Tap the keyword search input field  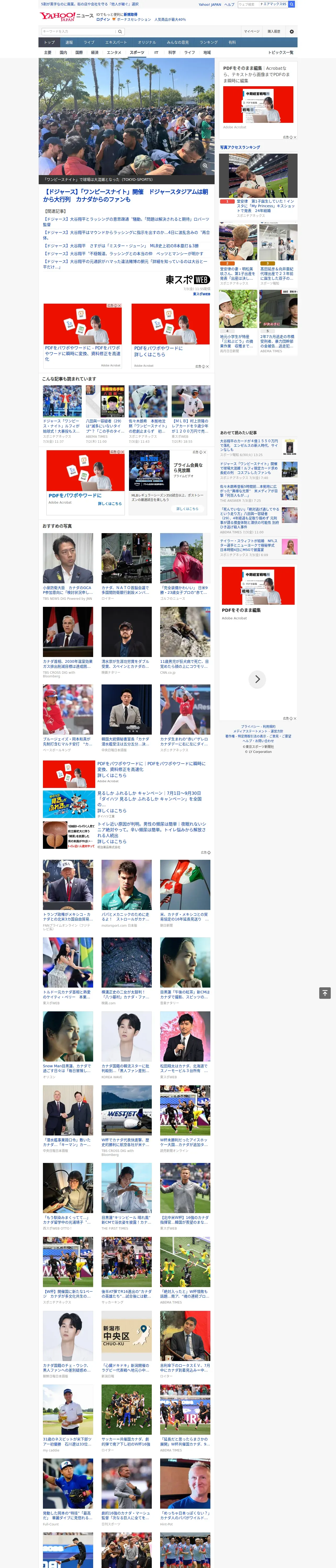78,31
